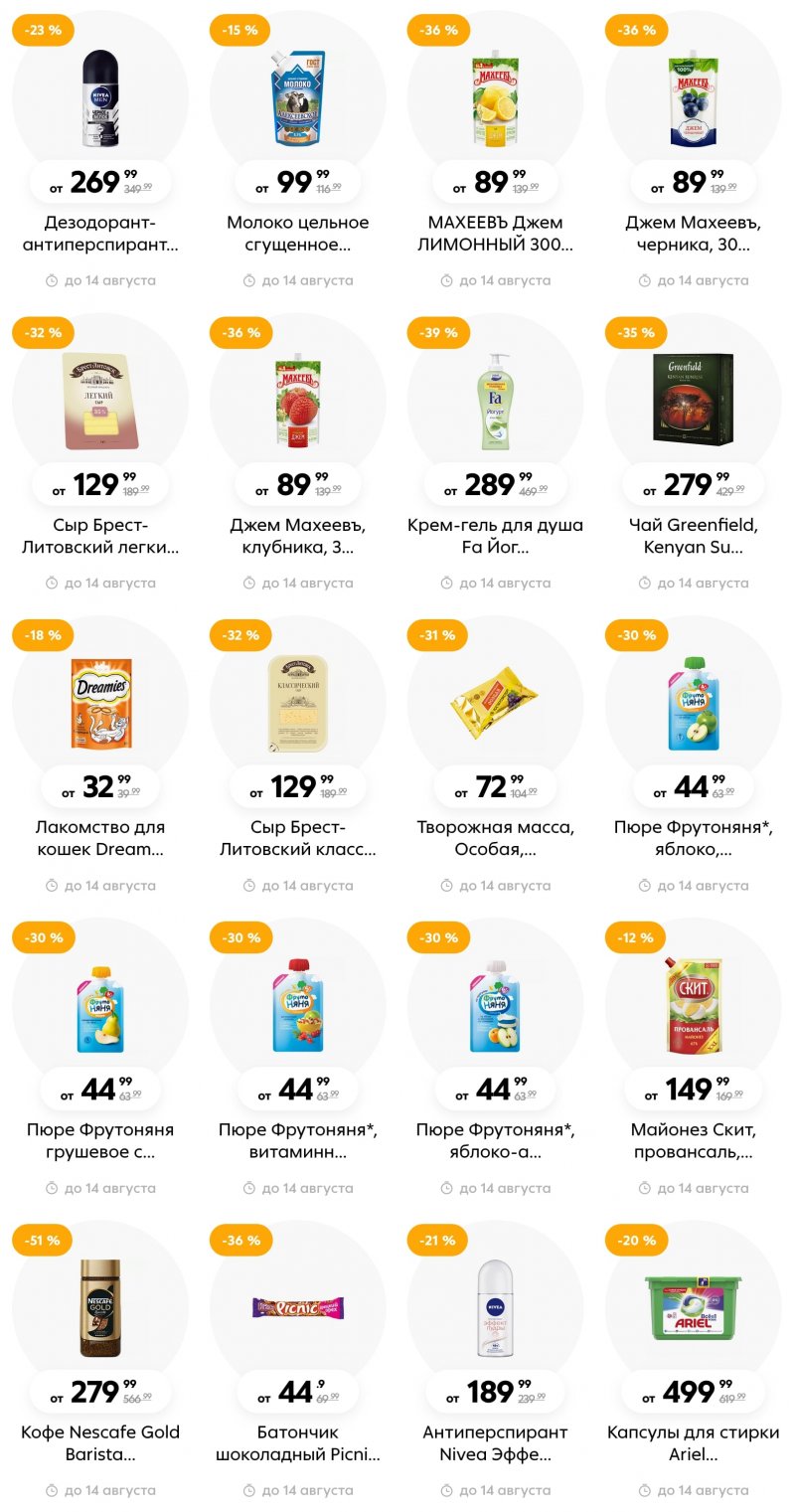Open the Dreamies cat treats card
This screenshot has height=1512, width=795.
99,703
